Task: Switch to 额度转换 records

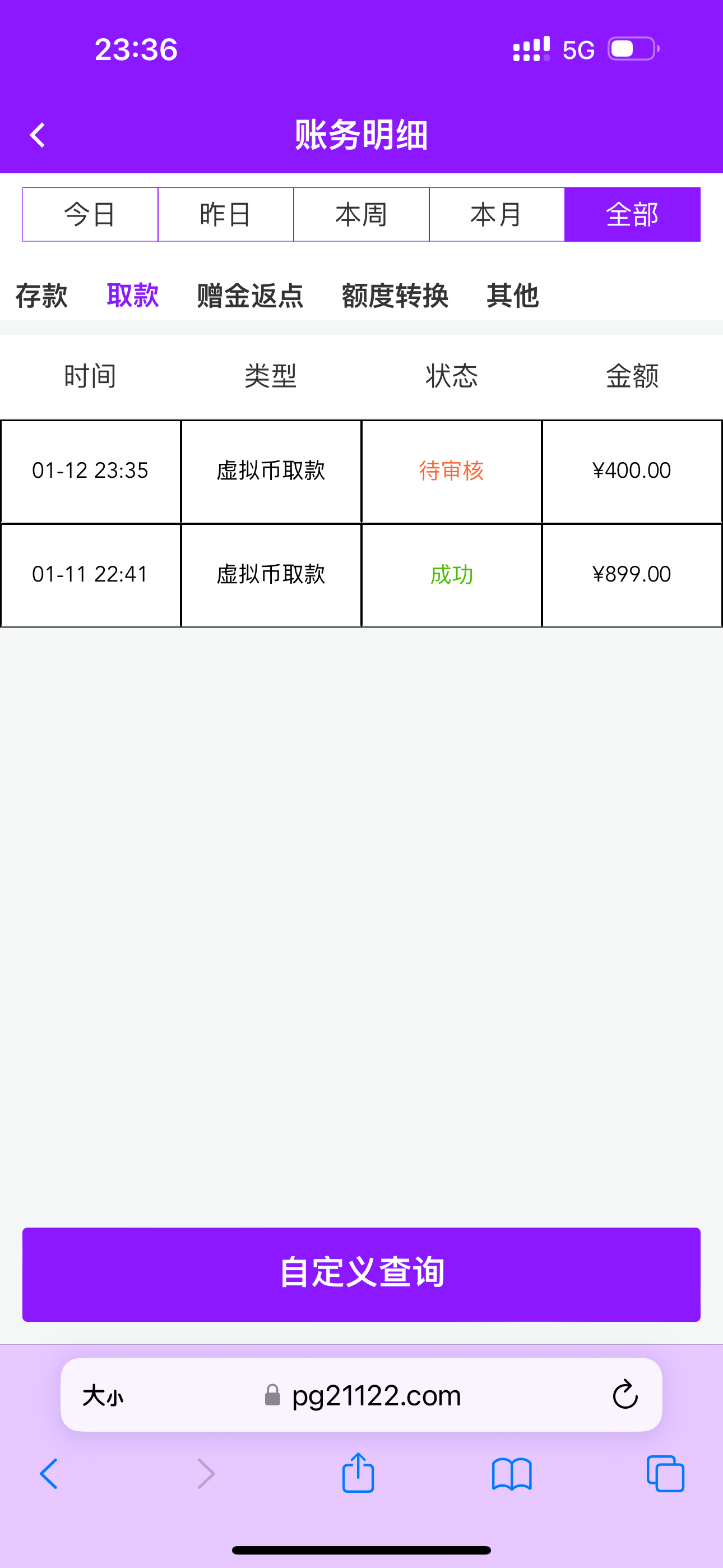Action: [x=395, y=296]
